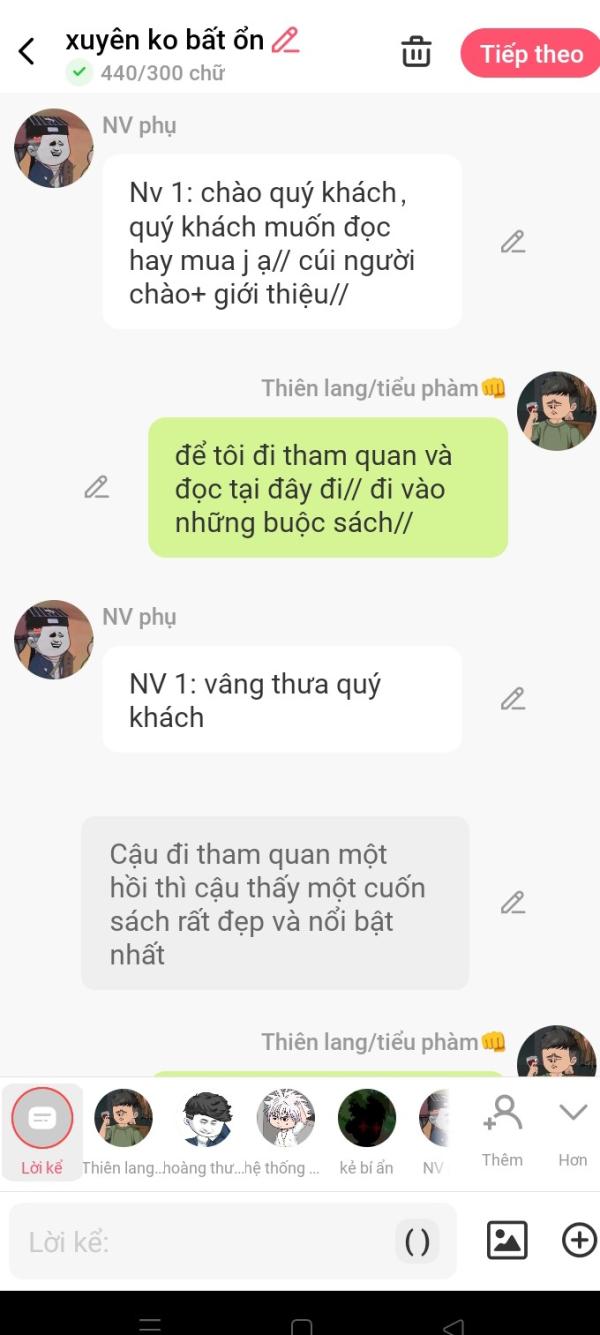
Task: Edit the message 'vâng thưa quý khách'
Action: 513,699
